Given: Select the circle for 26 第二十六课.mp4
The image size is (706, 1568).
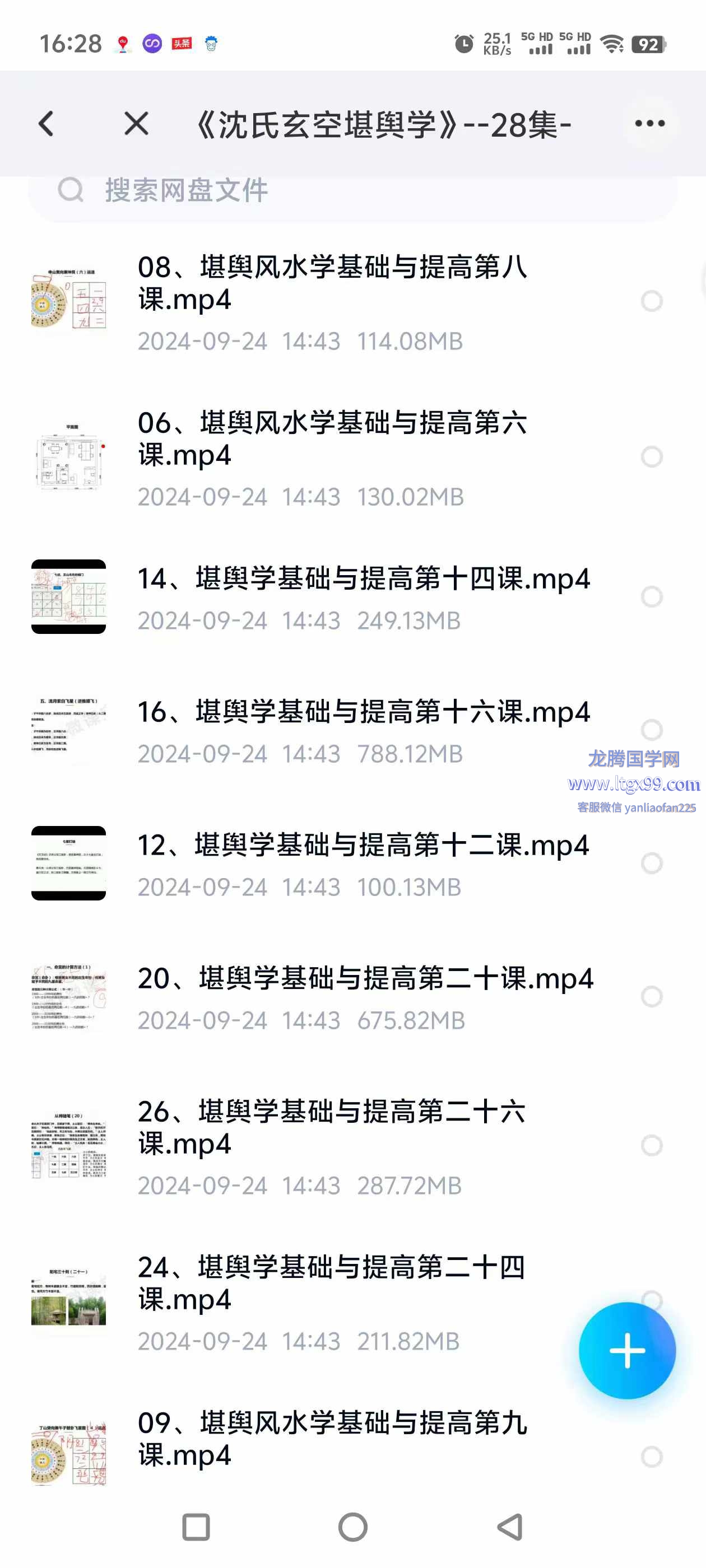Looking at the screenshot, I should point(651,1146).
